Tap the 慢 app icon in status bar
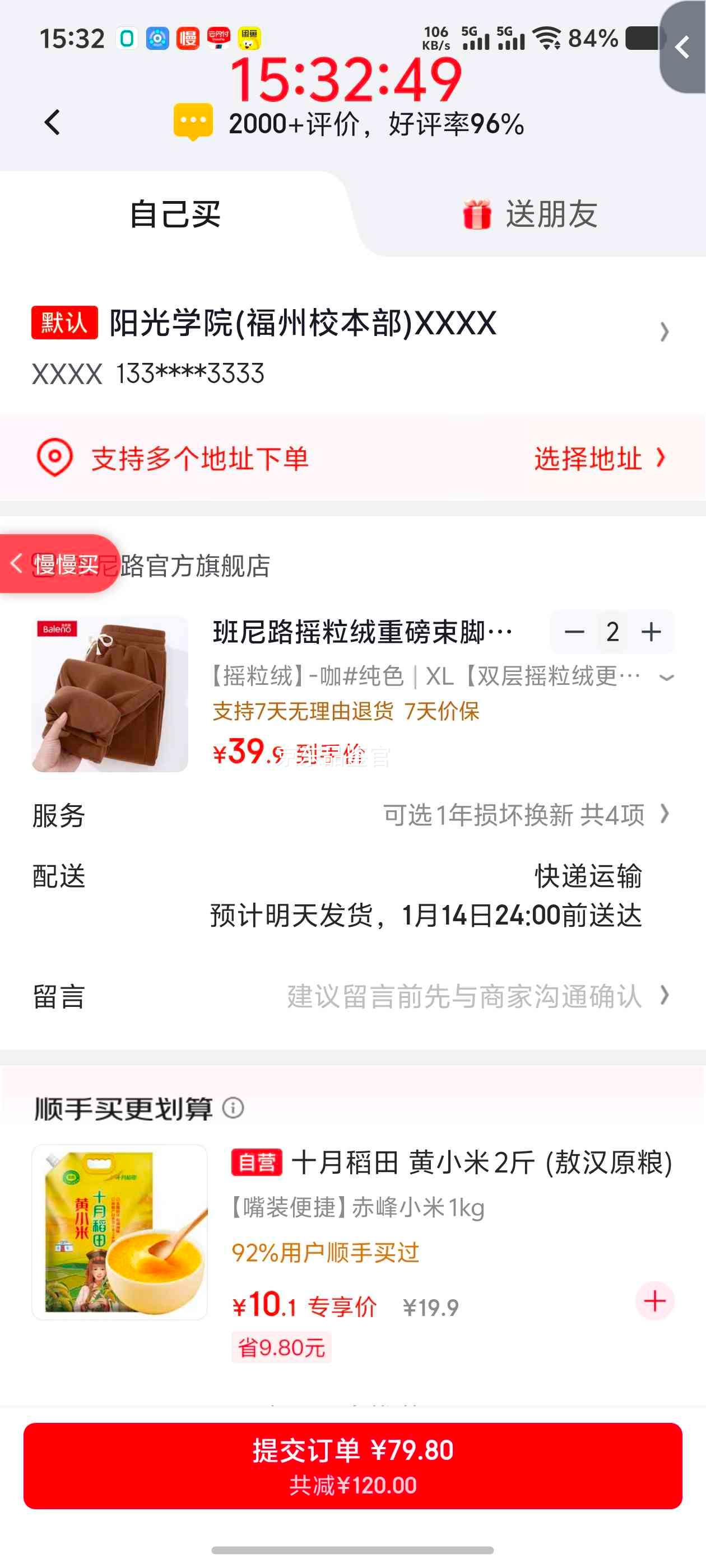 (189, 38)
